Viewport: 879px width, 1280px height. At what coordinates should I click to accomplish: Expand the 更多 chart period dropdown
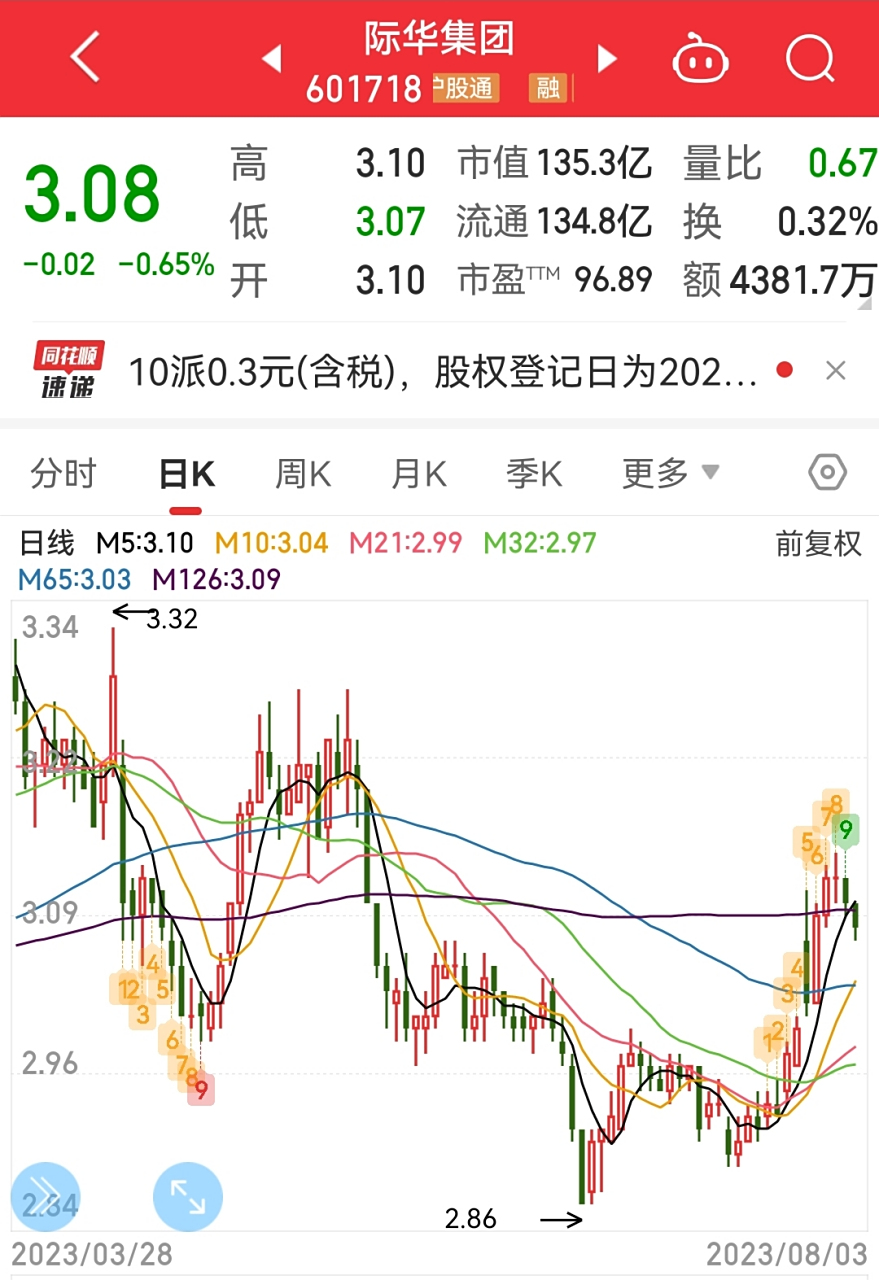[670, 473]
